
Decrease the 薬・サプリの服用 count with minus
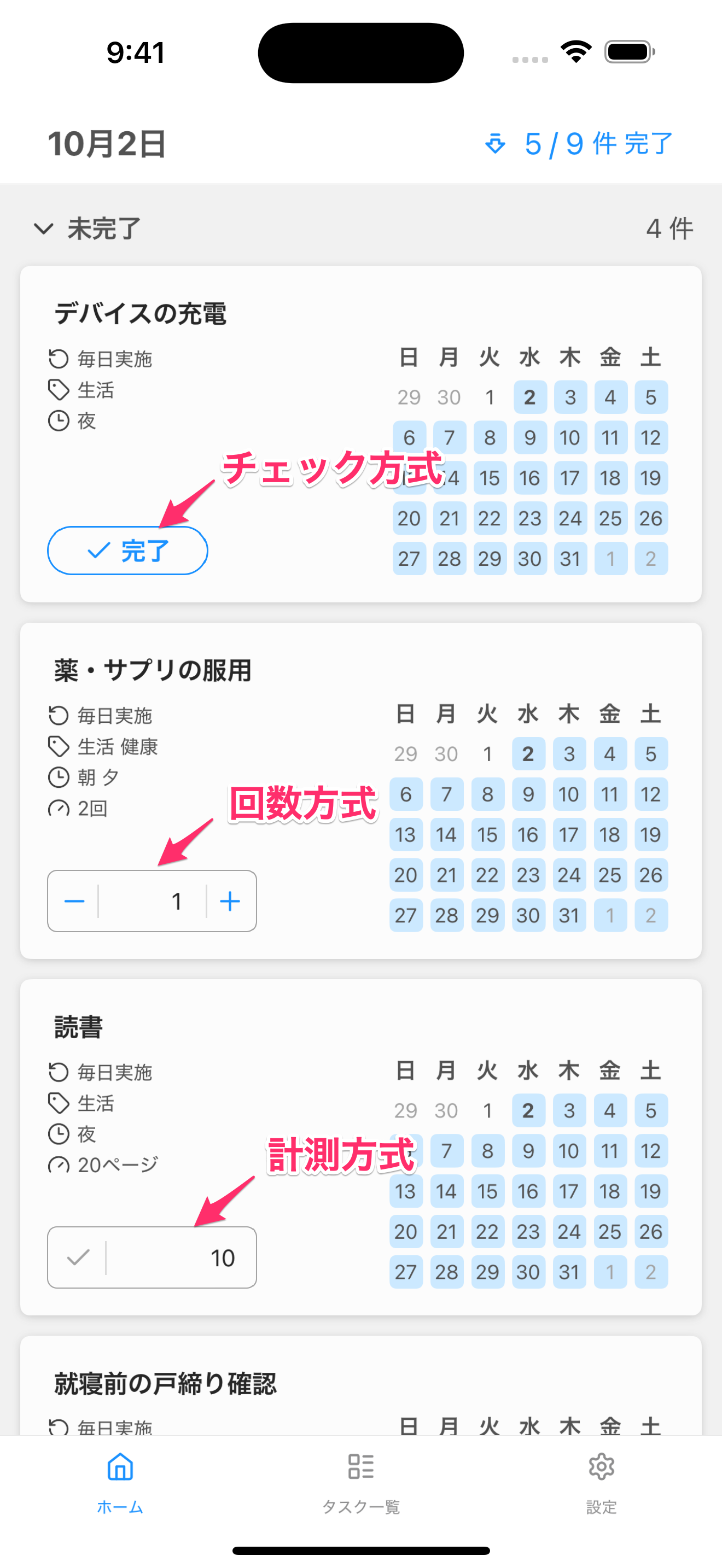[74, 902]
